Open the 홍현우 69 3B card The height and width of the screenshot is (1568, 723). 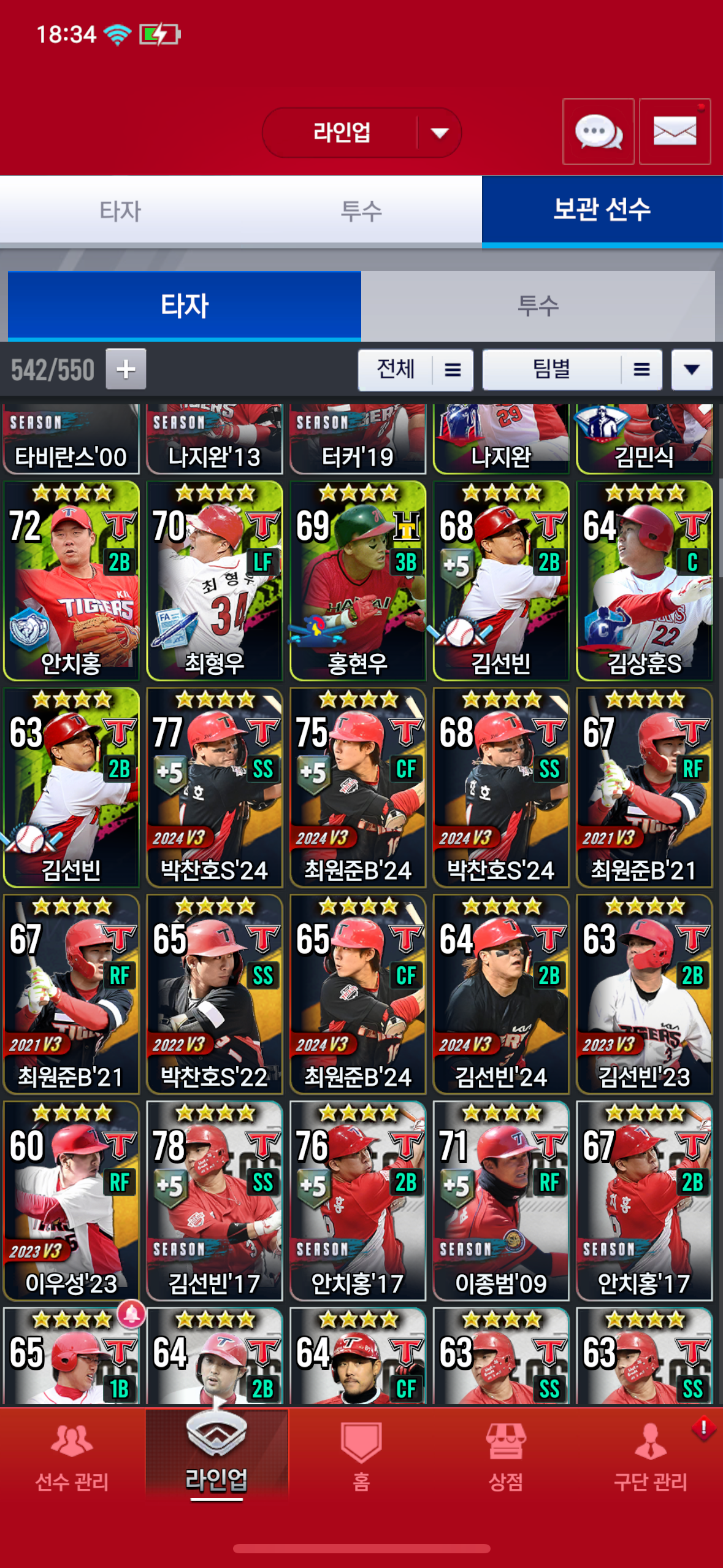pos(358,580)
